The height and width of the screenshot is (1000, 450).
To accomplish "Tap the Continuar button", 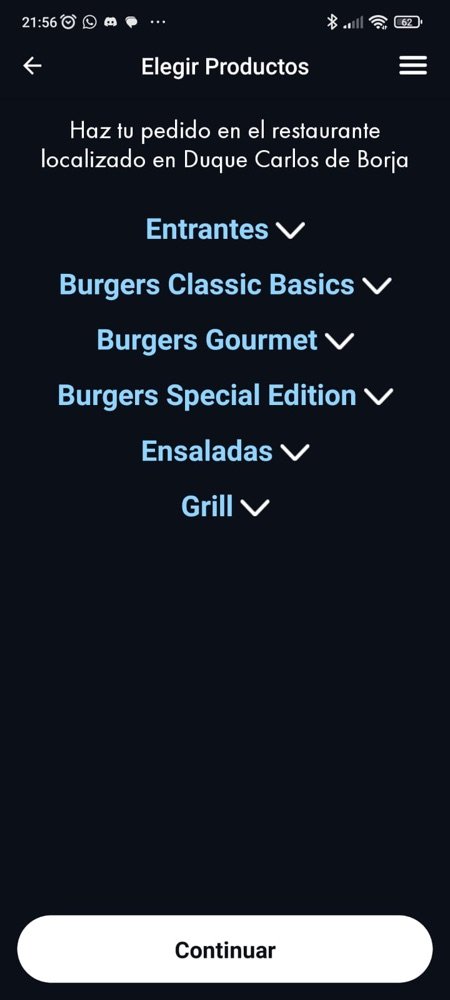I will click(x=225, y=950).
